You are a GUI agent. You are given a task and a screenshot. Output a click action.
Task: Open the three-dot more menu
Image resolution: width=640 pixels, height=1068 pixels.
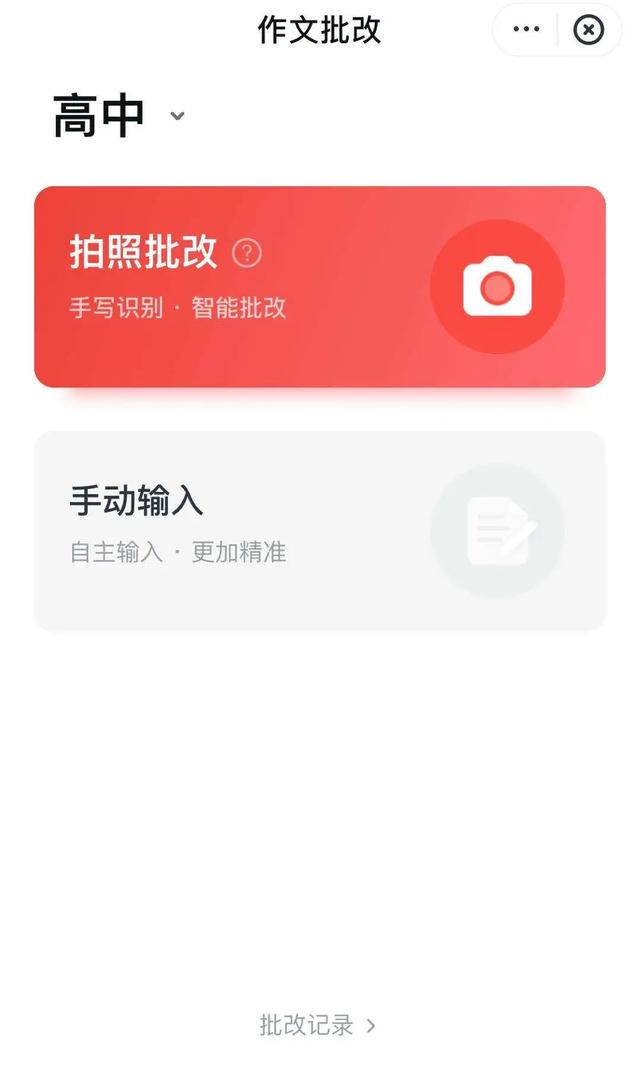click(526, 30)
